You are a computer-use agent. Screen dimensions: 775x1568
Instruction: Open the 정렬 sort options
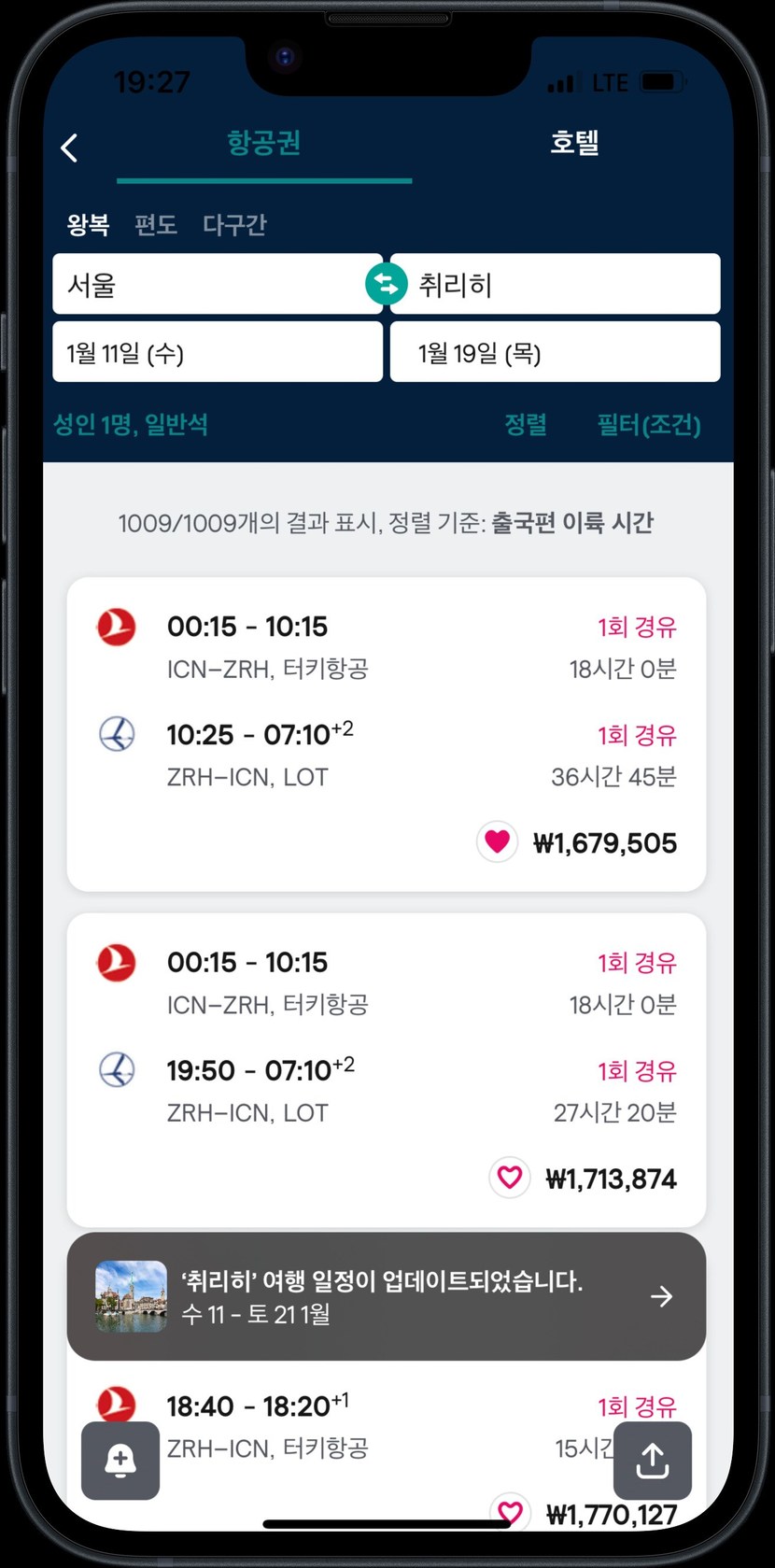point(525,425)
